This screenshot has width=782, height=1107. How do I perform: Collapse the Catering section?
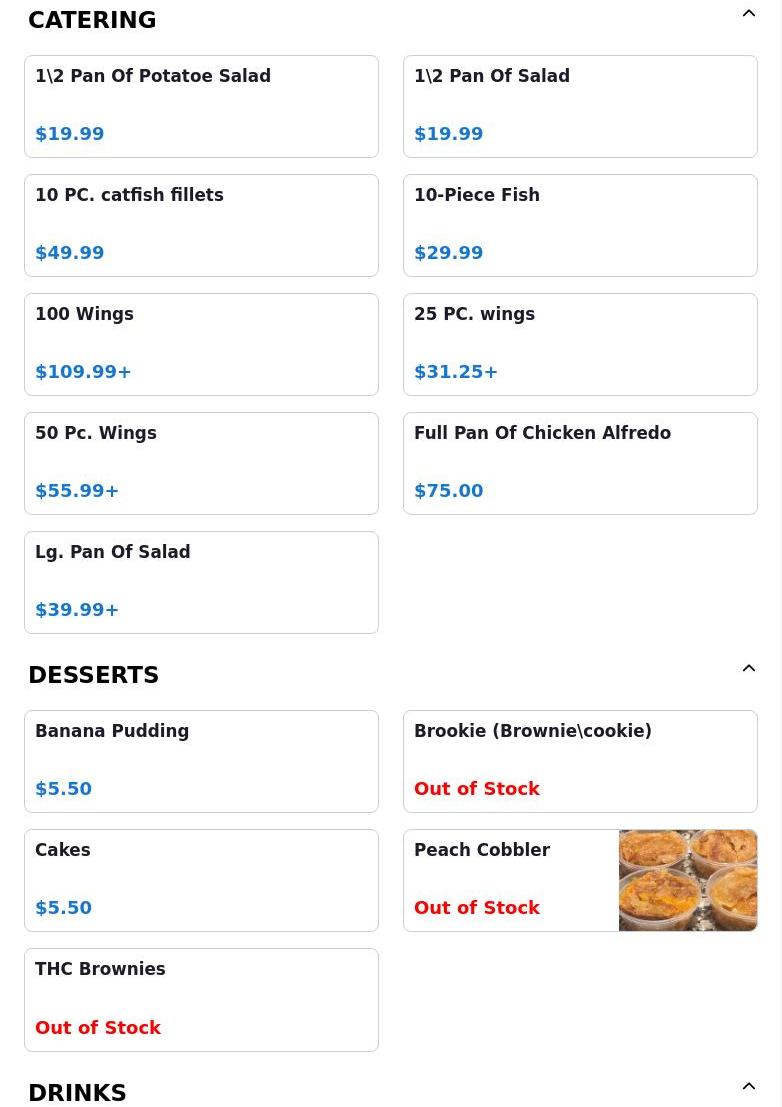[748, 14]
